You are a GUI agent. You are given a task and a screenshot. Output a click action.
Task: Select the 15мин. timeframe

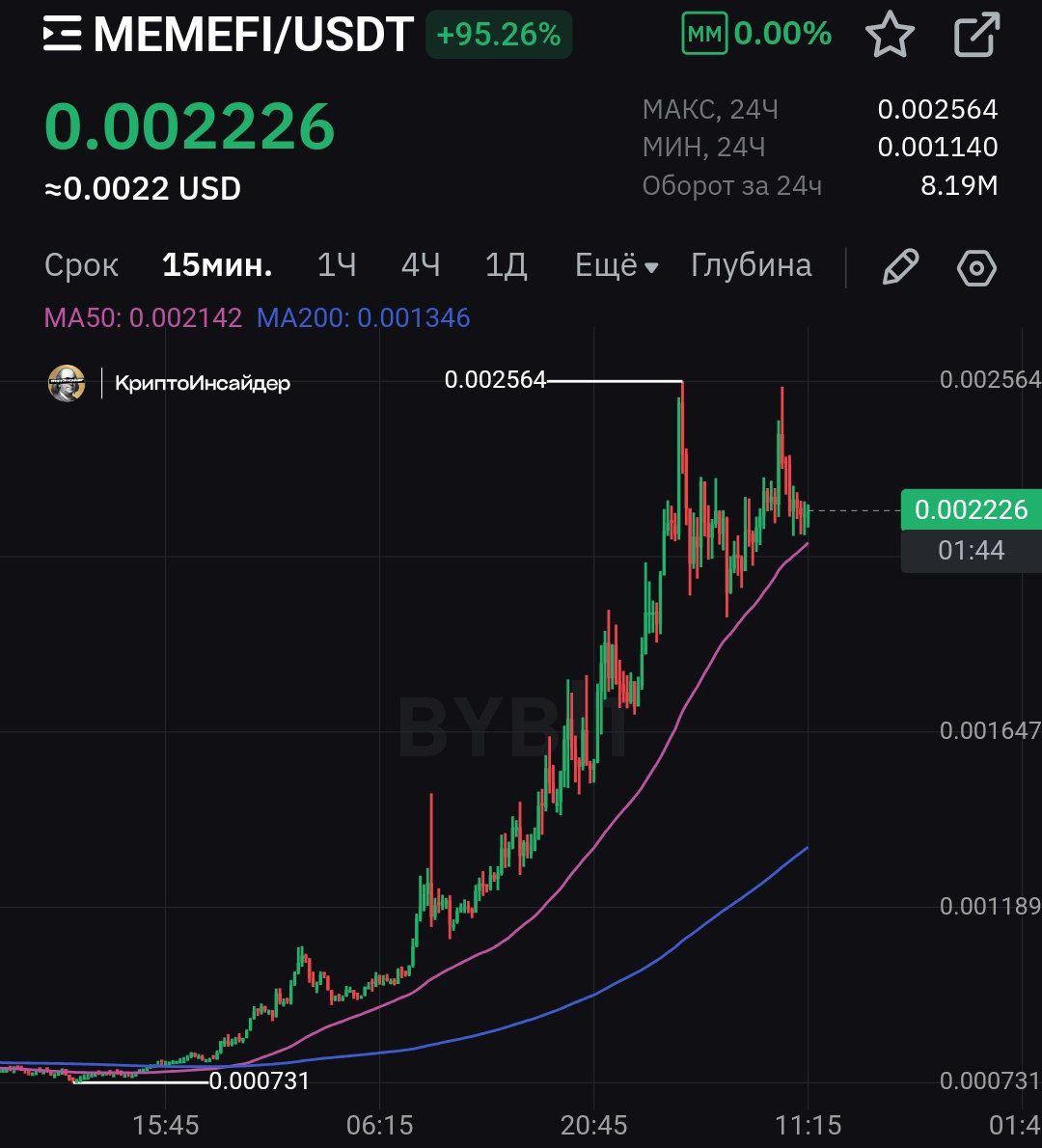pos(217,265)
